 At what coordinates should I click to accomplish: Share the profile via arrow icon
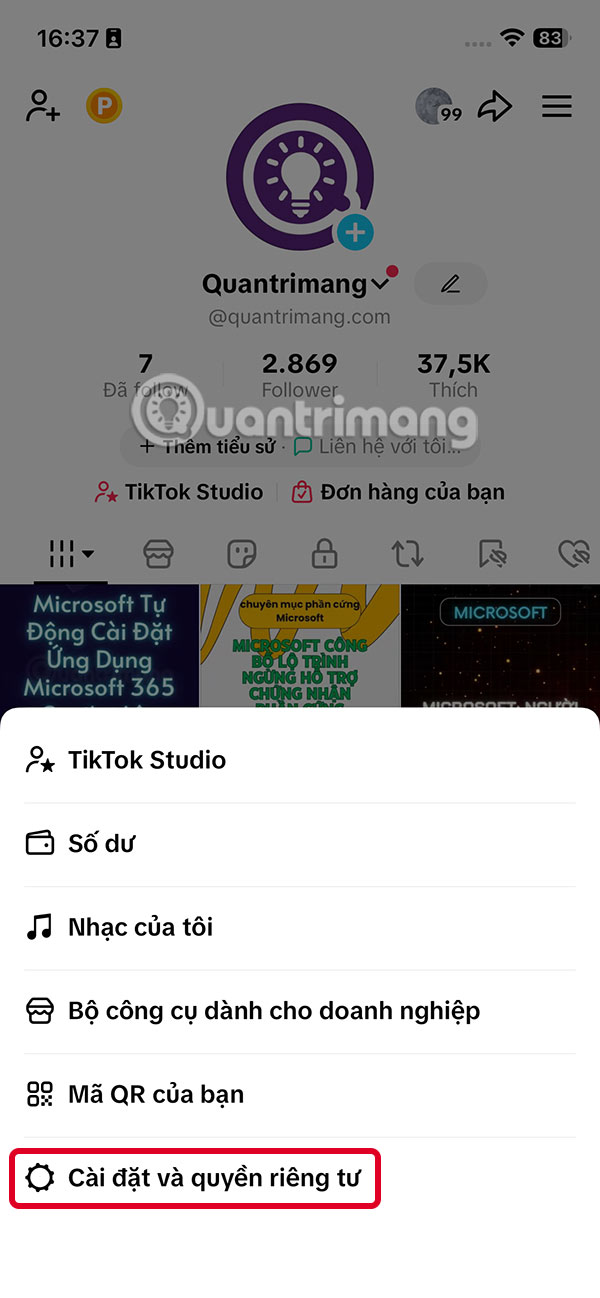494,107
